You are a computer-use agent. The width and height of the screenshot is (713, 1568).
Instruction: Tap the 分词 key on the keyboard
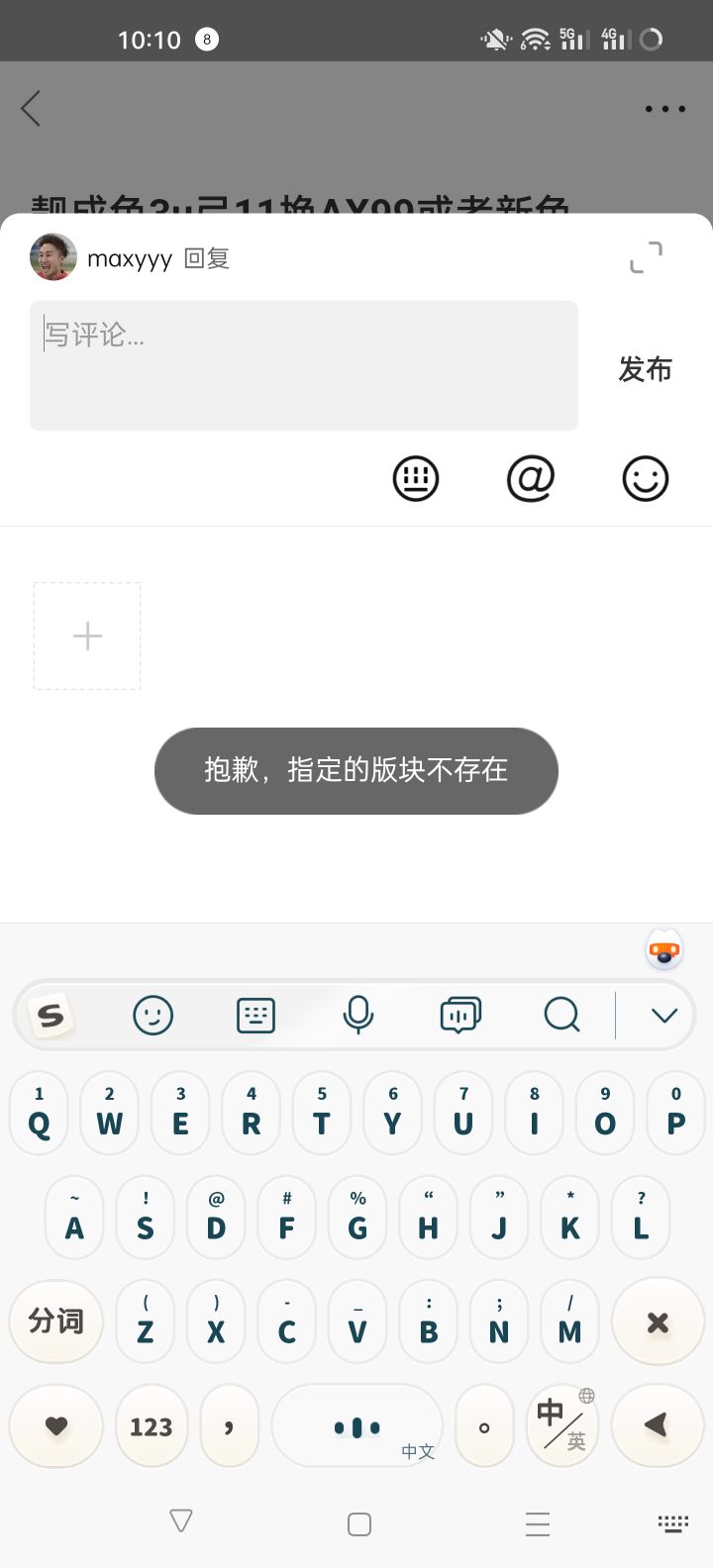[55, 1321]
